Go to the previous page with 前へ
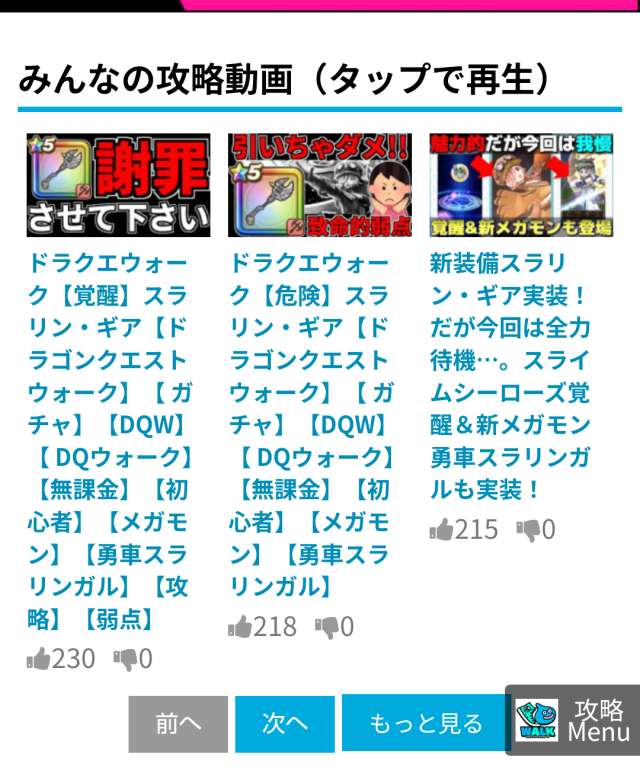 click(x=178, y=724)
